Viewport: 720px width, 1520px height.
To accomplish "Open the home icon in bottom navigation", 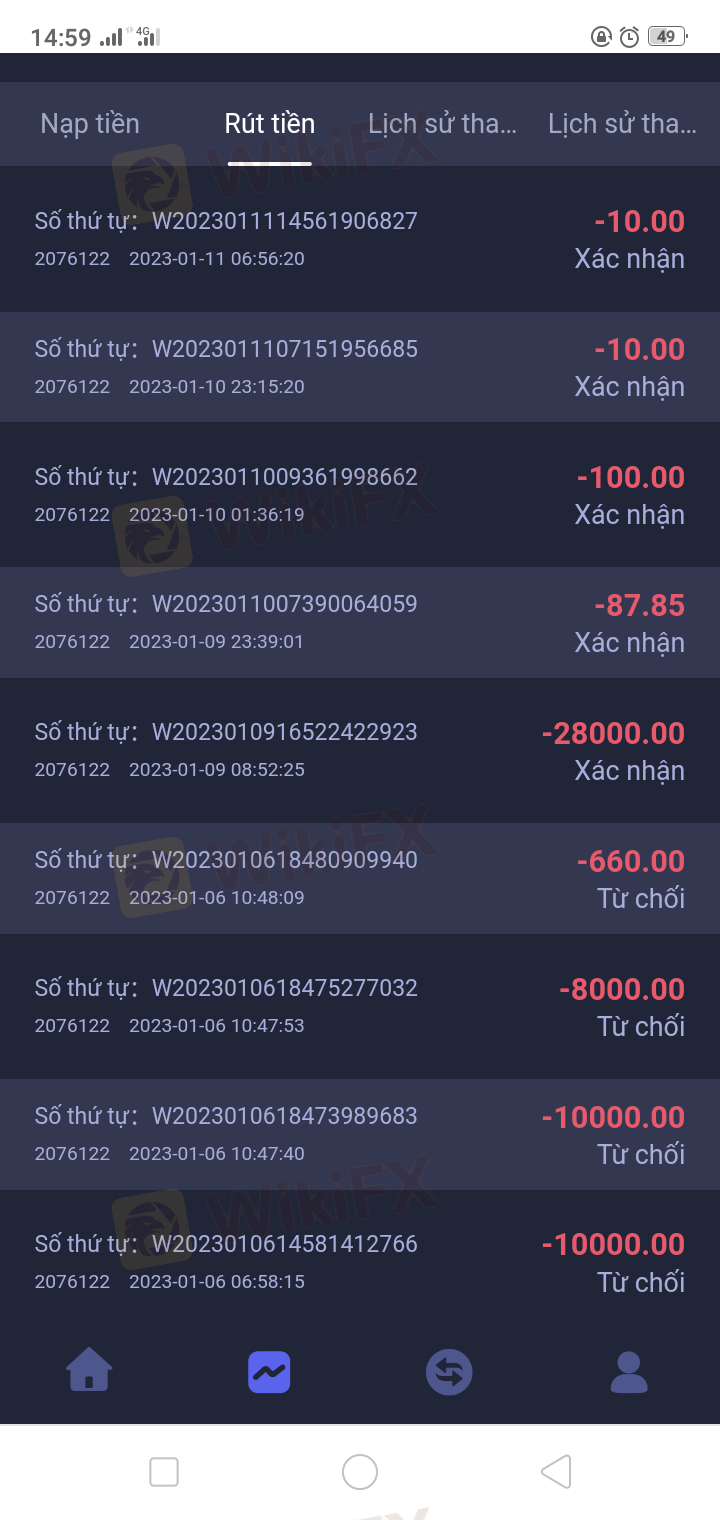I will click(x=89, y=1370).
